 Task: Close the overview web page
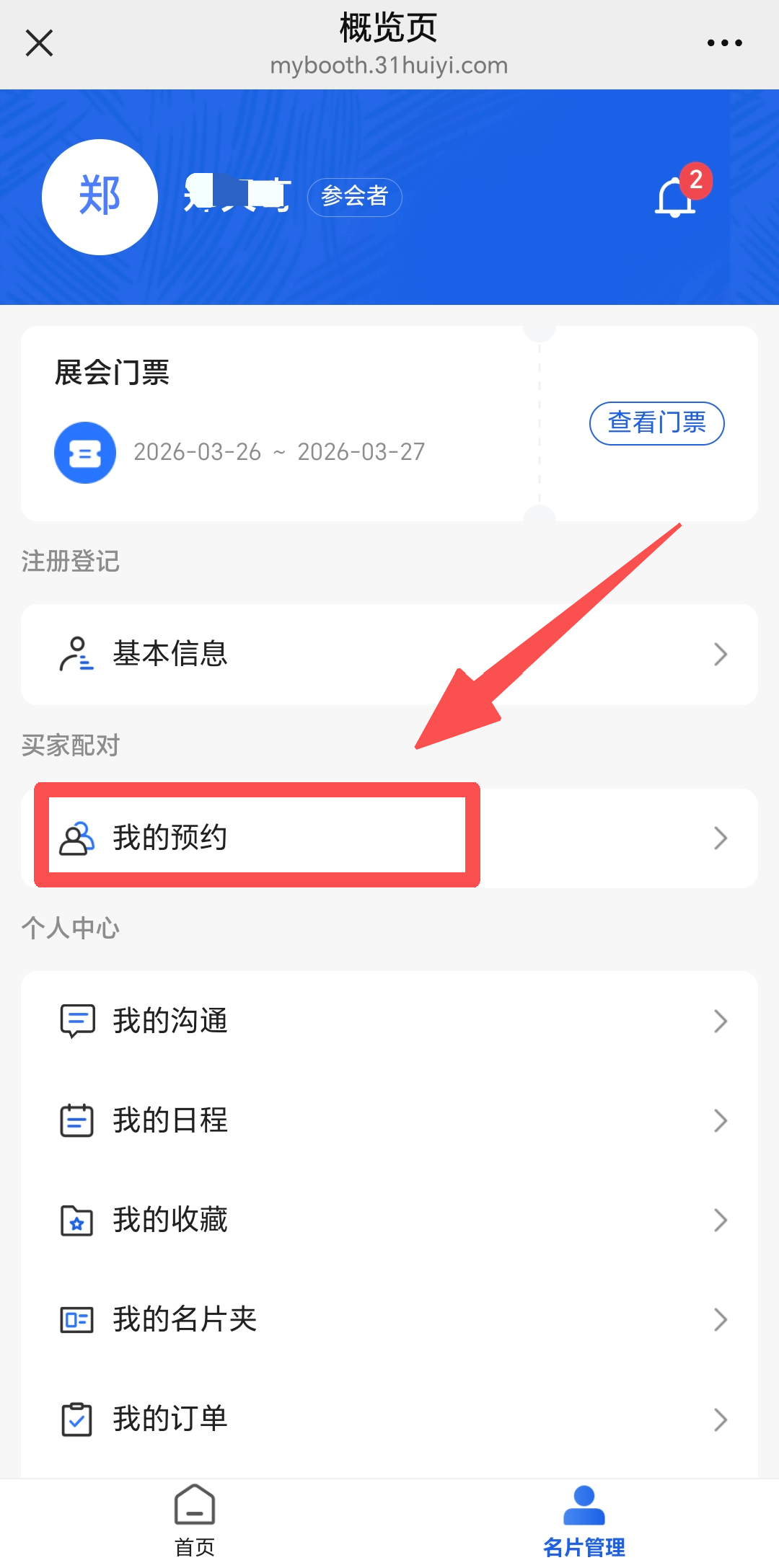(x=40, y=43)
